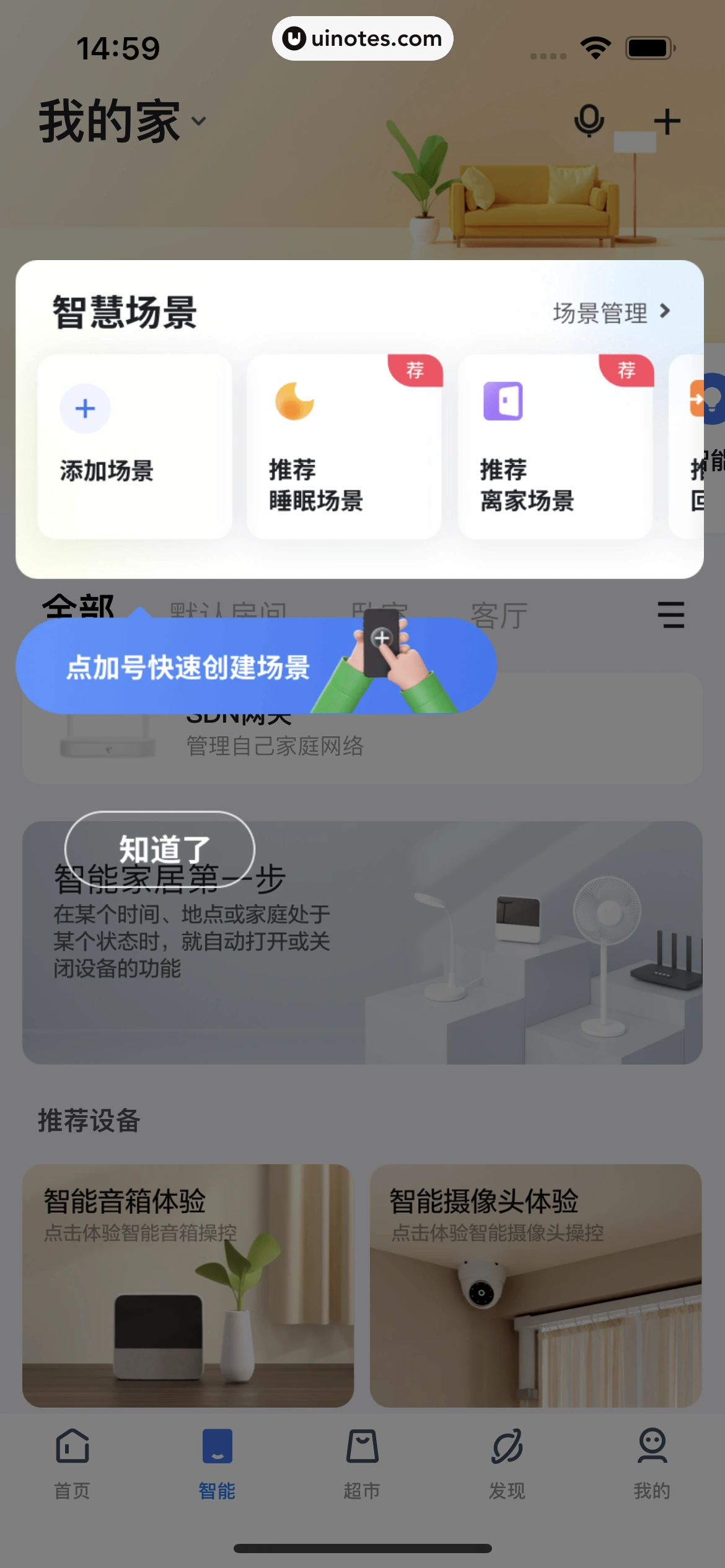Screen dimensions: 725x1568
Task: Open the 智能摄像头体验 card
Action: click(535, 1285)
